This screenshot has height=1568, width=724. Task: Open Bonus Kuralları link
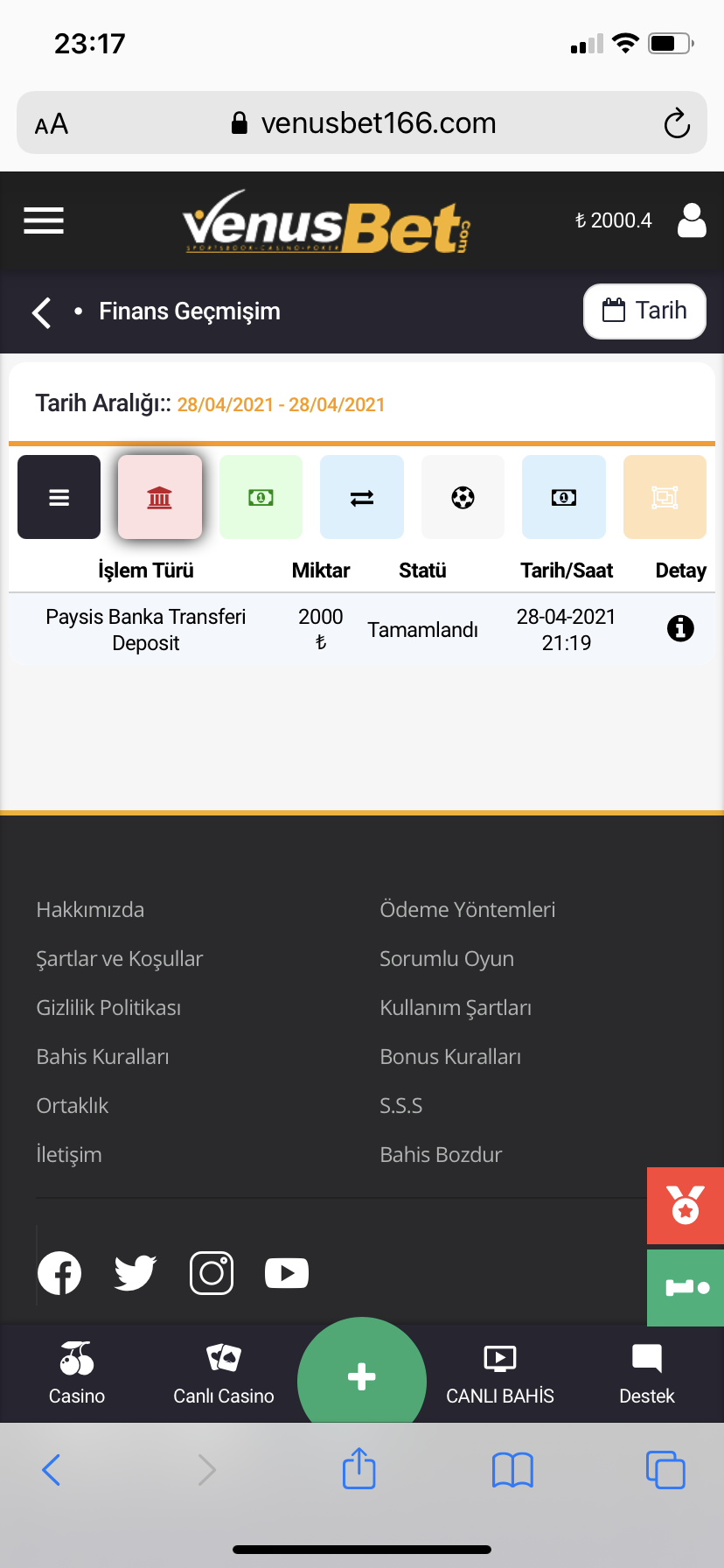coord(450,1056)
